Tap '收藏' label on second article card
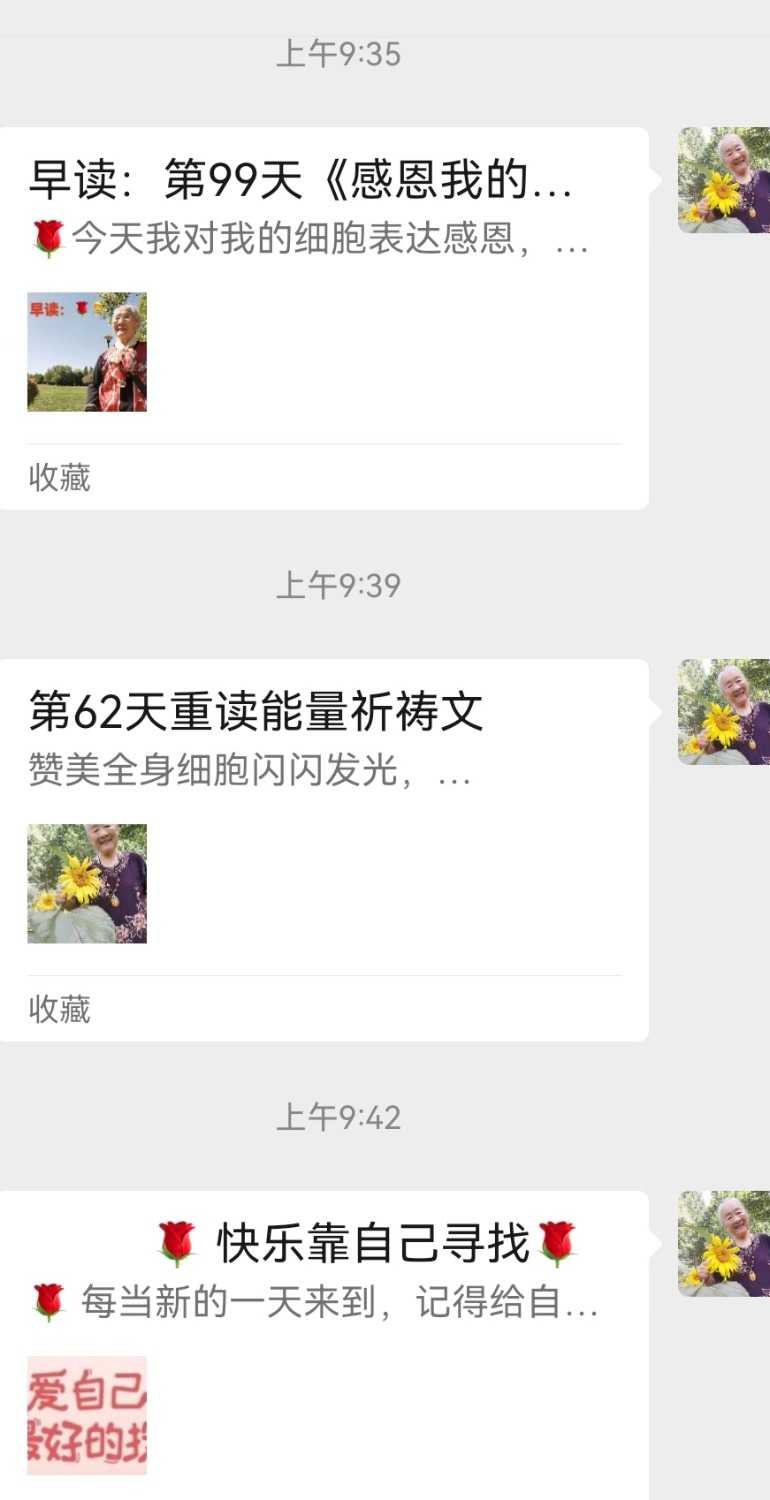 coord(59,1010)
